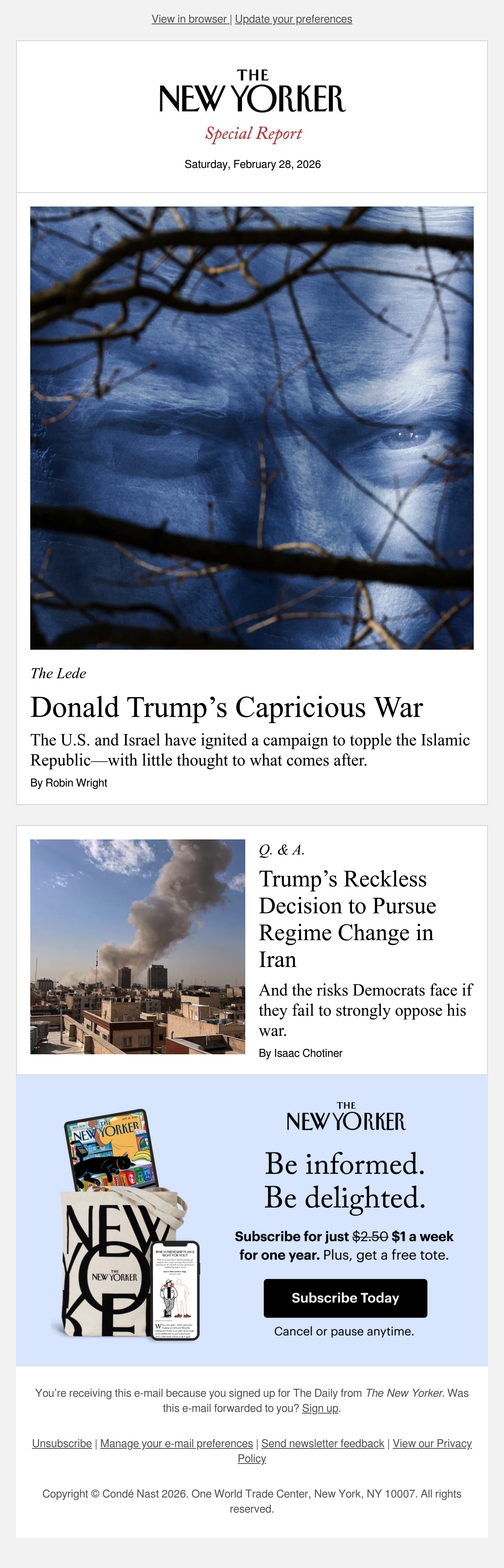The height and width of the screenshot is (1568, 504).
Task: Unsubscribe from this newsletter
Action: coord(62,1443)
